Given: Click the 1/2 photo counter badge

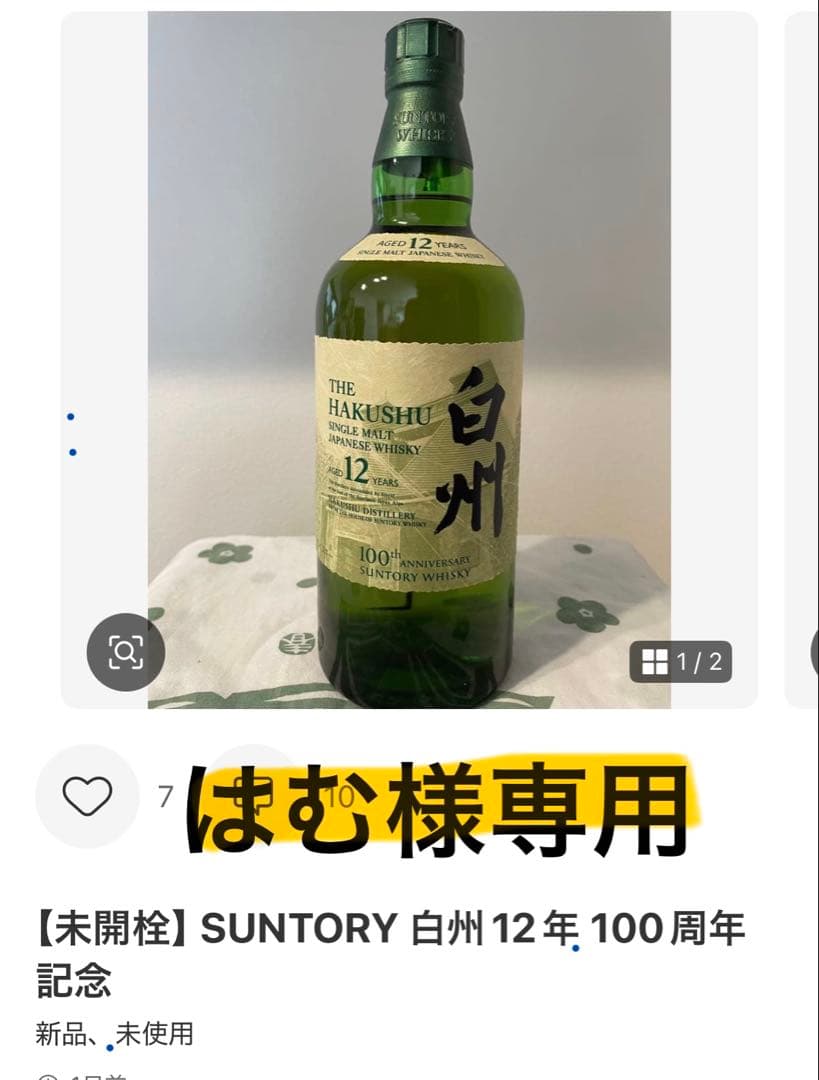Looking at the screenshot, I should [680, 660].
